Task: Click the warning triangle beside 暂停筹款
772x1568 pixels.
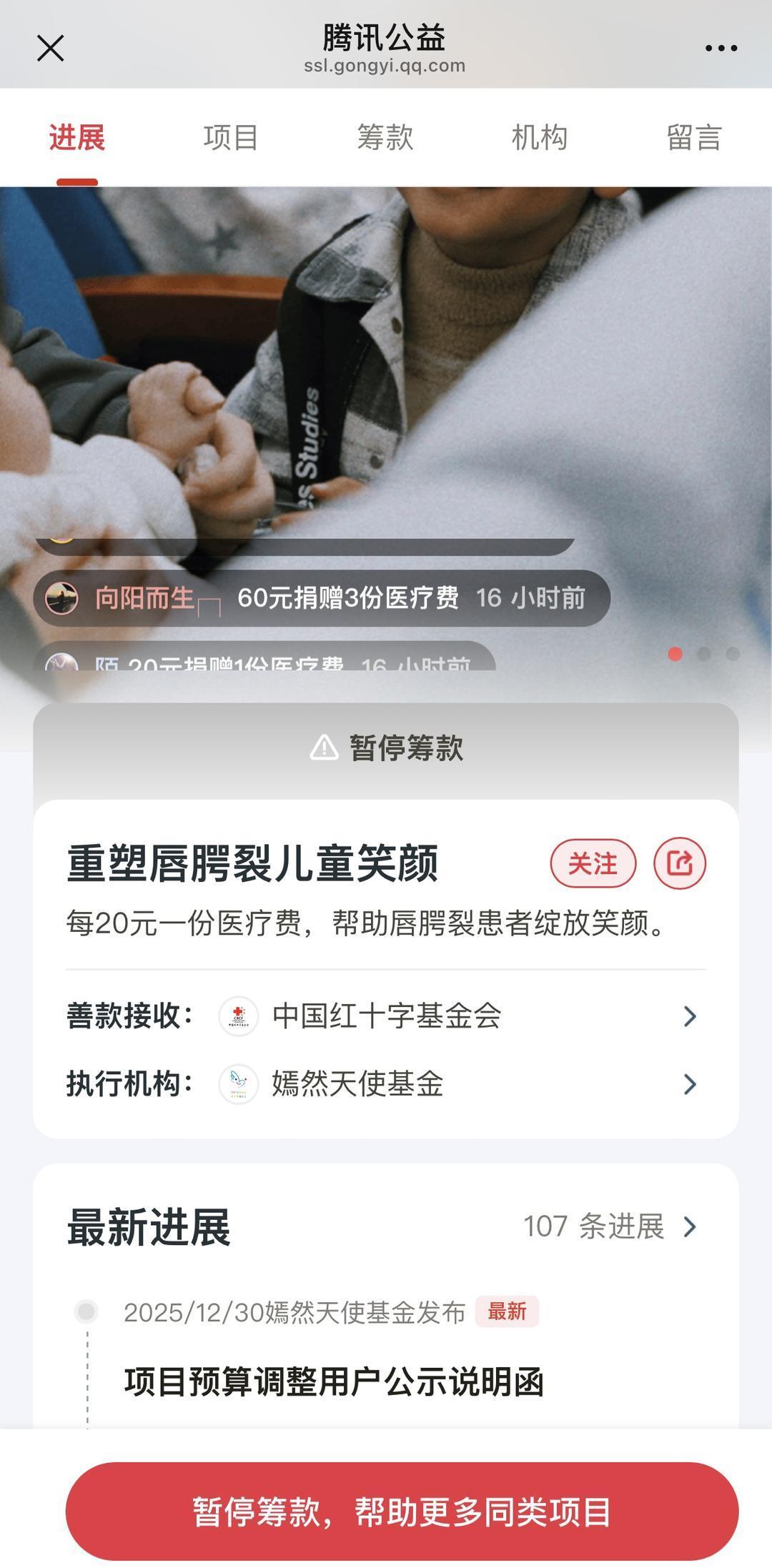Action: point(323,747)
